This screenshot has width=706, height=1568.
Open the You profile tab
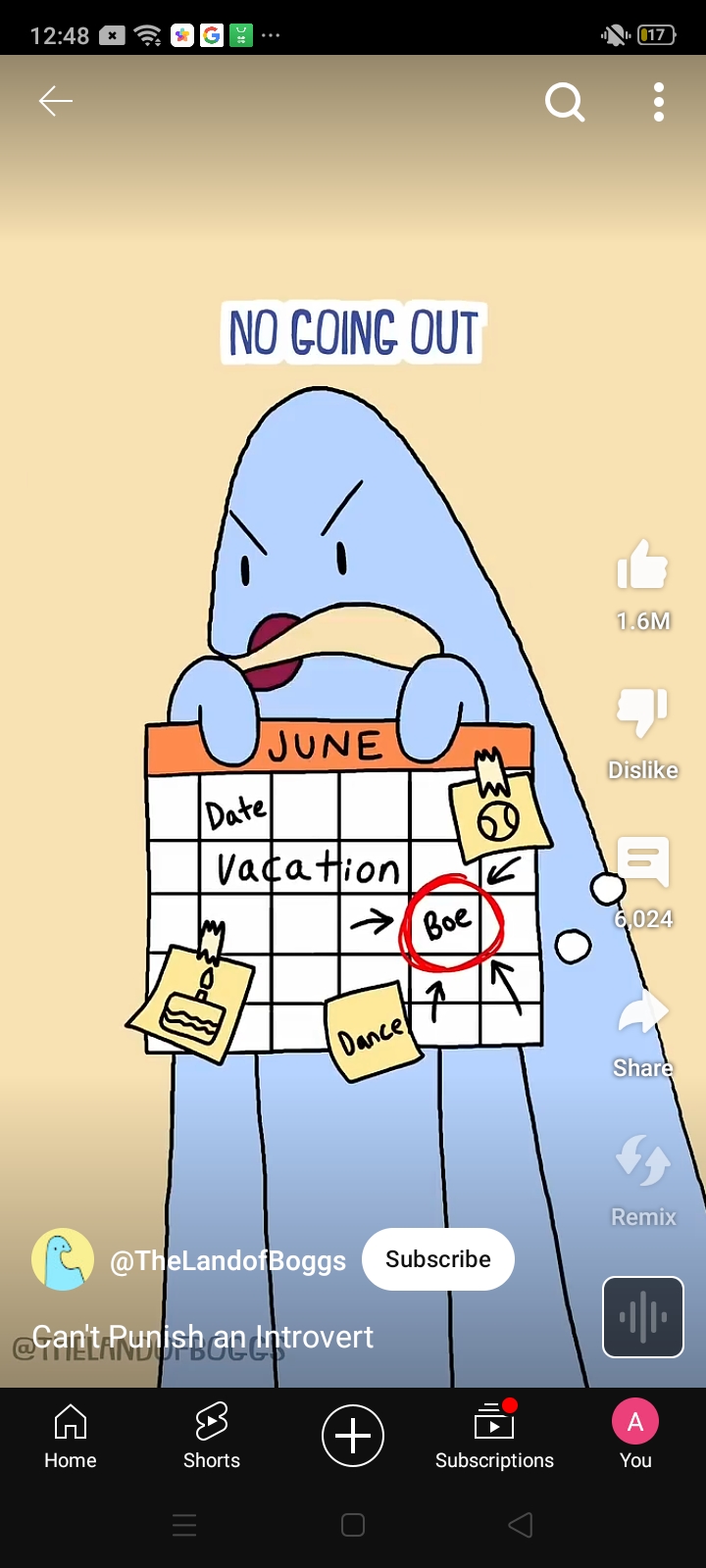click(635, 1436)
